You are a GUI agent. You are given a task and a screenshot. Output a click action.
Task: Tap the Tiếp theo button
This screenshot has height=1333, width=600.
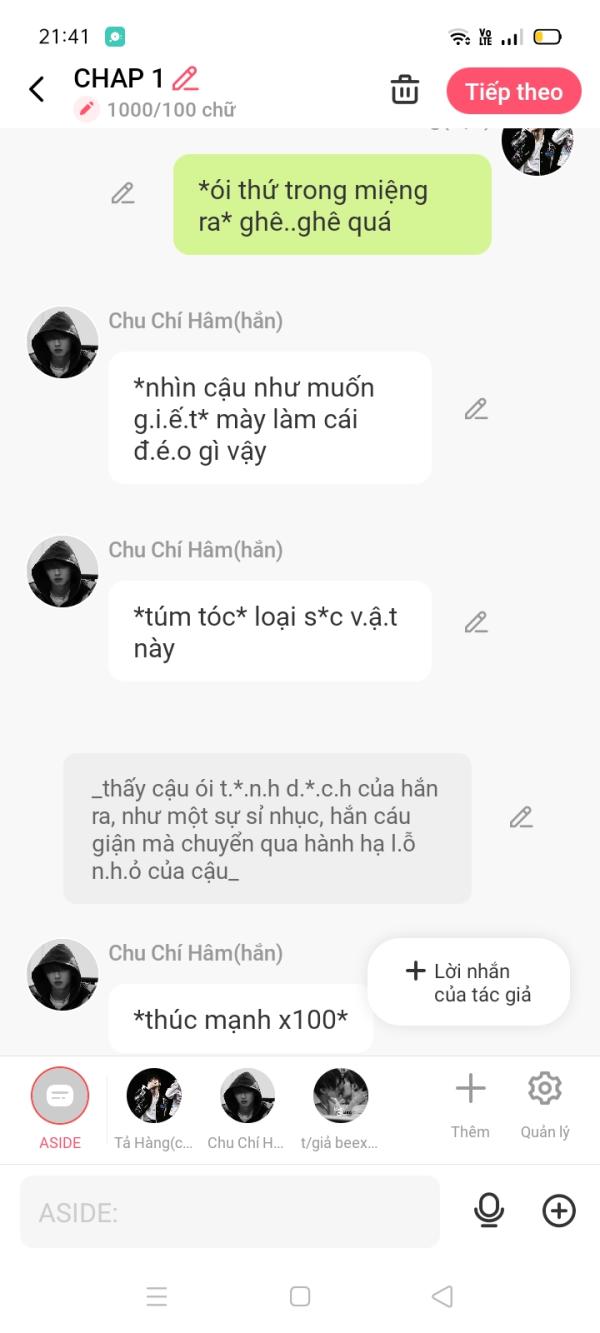click(x=514, y=91)
